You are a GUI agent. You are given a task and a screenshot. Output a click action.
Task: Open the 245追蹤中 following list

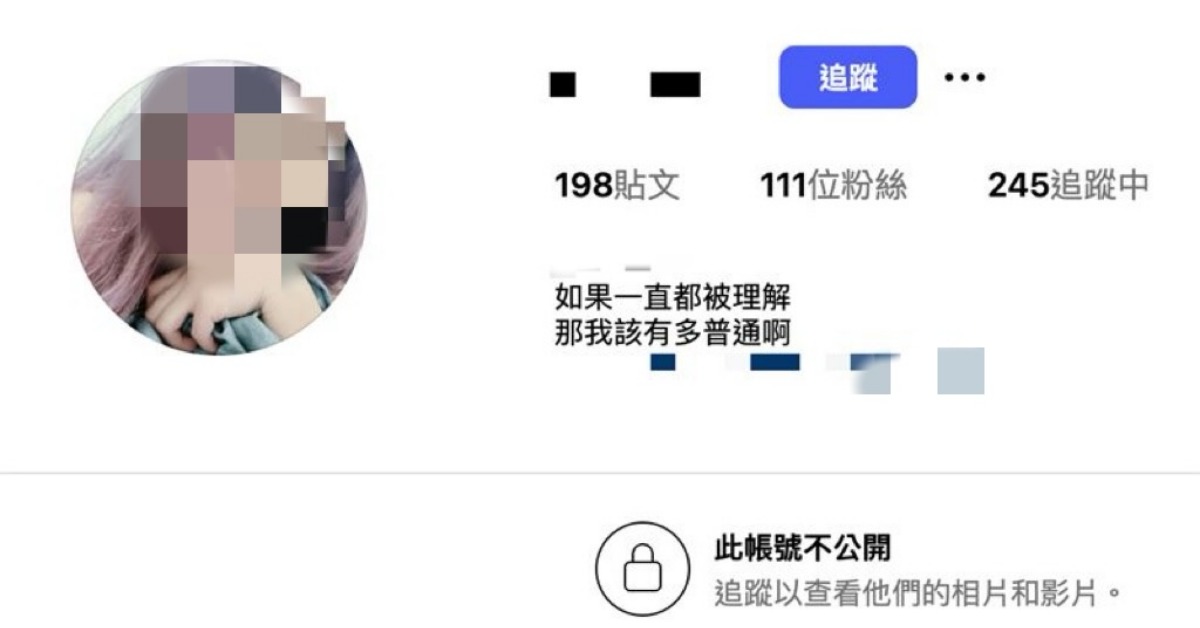(1067, 185)
